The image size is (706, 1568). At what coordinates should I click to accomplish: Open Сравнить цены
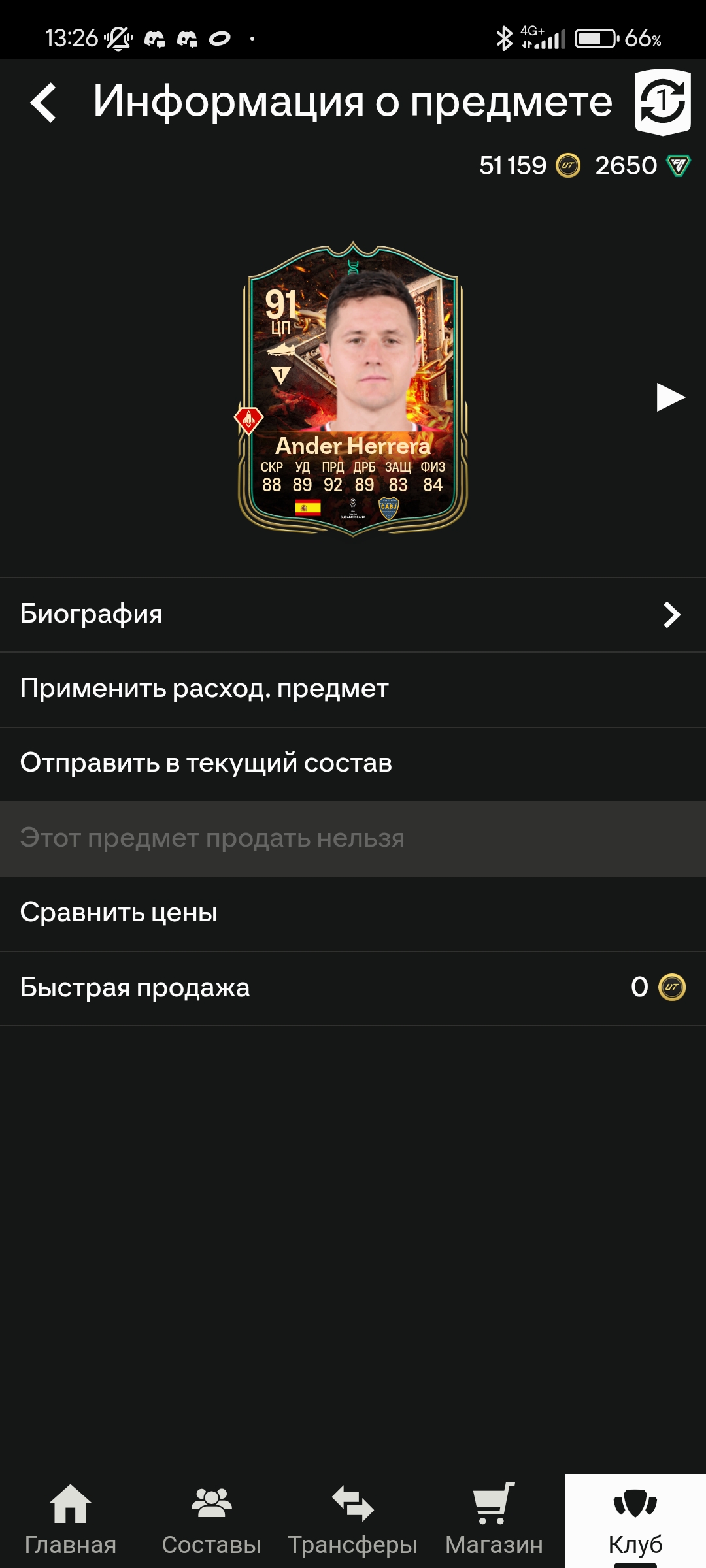coord(353,913)
